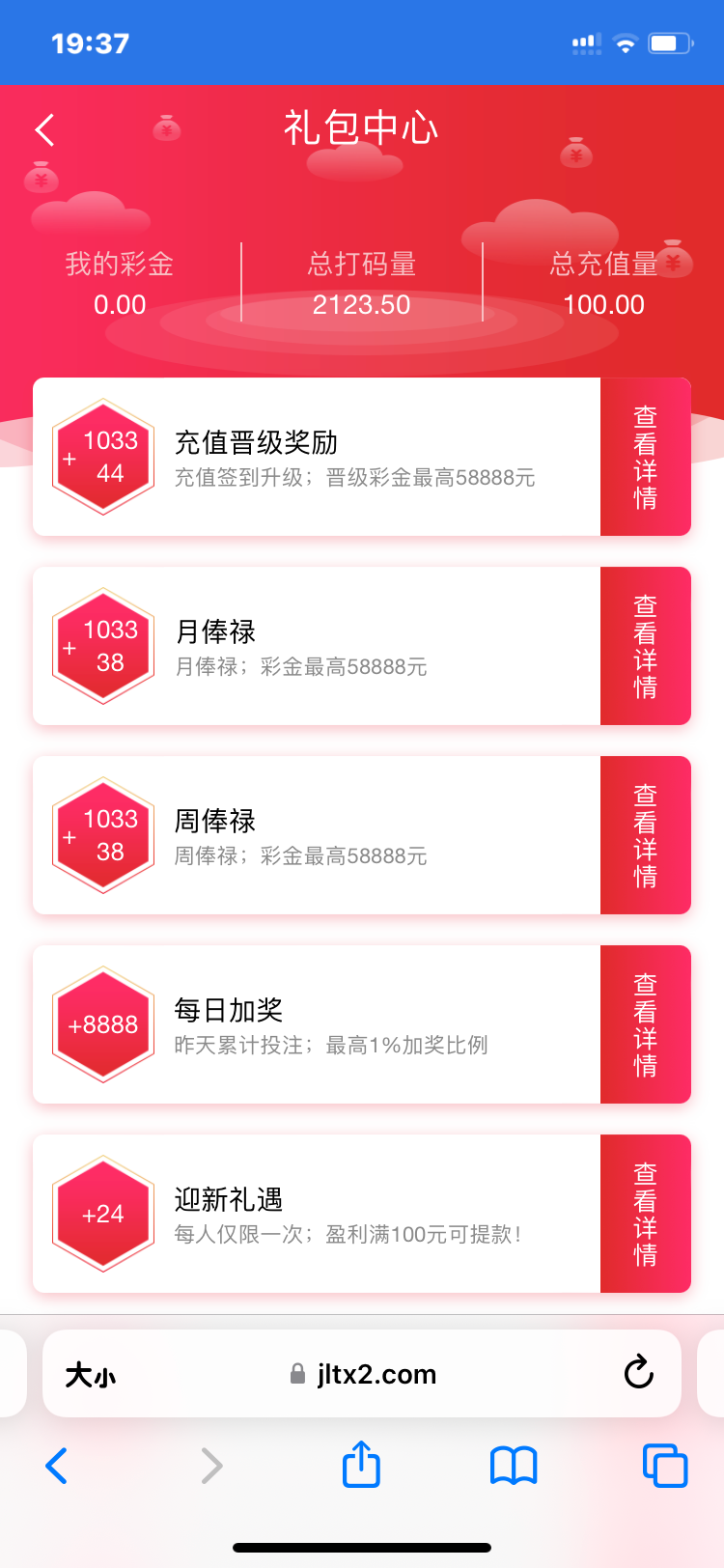The width and height of the screenshot is (724, 1568).
Task: Open 查看详情 for 迎新礼遇
Action: (645, 1214)
